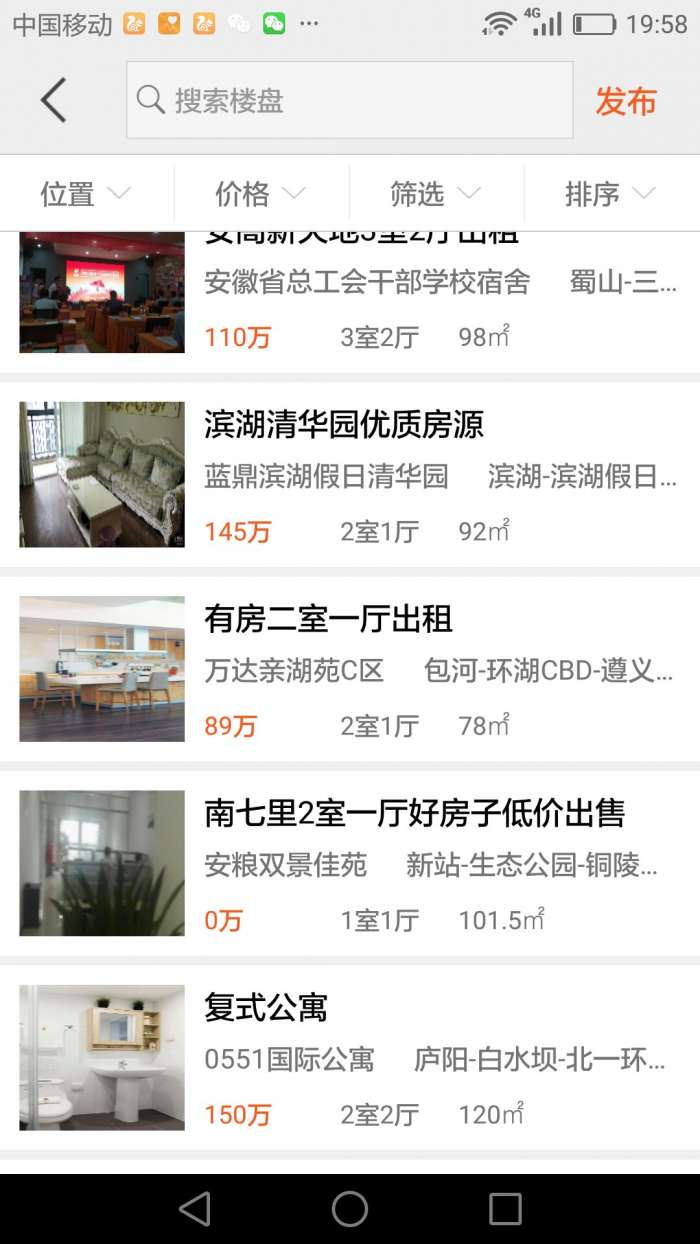View the 有房二室一厅出租 listing
The height and width of the screenshot is (1244, 700).
pos(350,669)
